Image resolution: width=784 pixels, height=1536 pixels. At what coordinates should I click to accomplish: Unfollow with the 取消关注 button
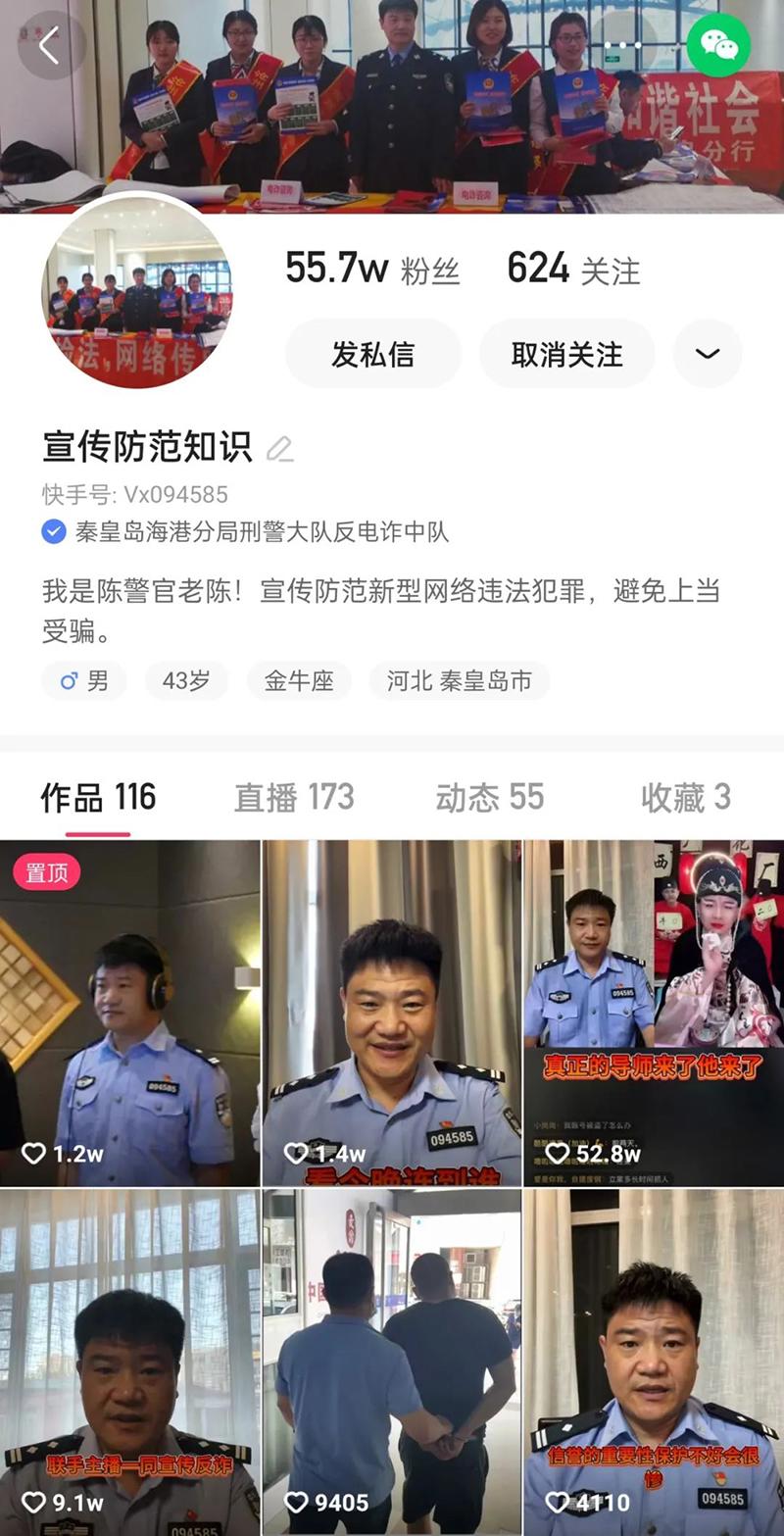(x=566, y=354)
